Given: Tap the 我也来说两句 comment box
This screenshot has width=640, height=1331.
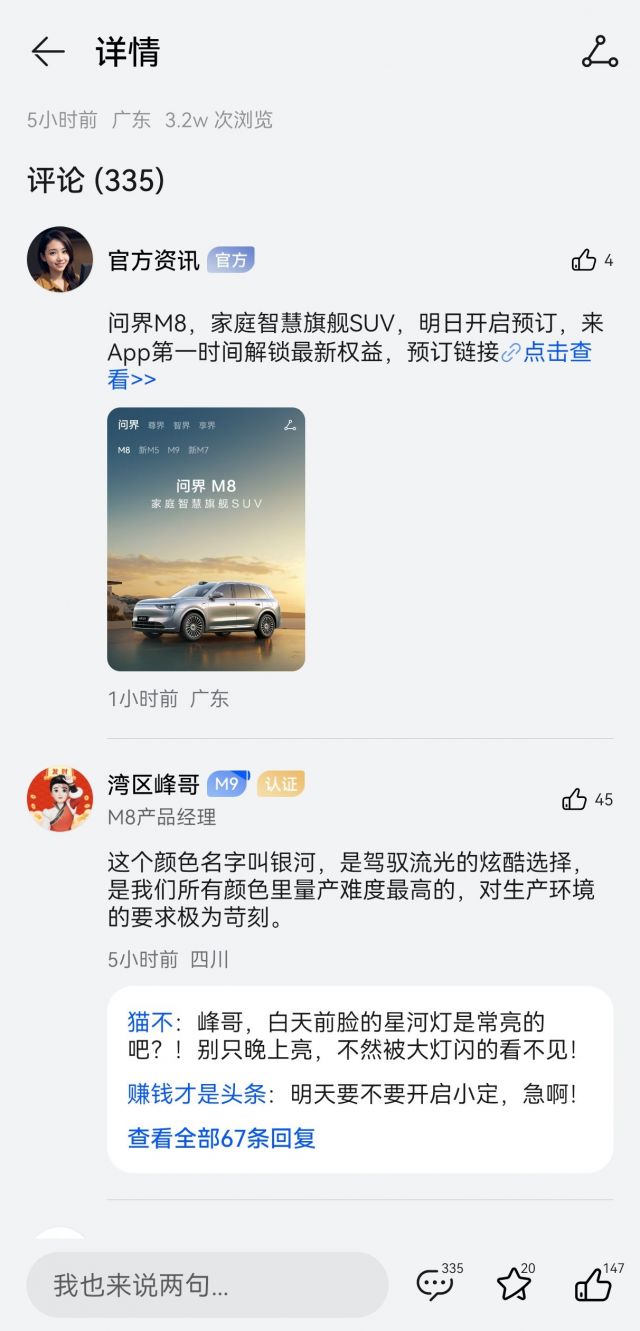Looking at the screenshot, I should pos(207,1284).
